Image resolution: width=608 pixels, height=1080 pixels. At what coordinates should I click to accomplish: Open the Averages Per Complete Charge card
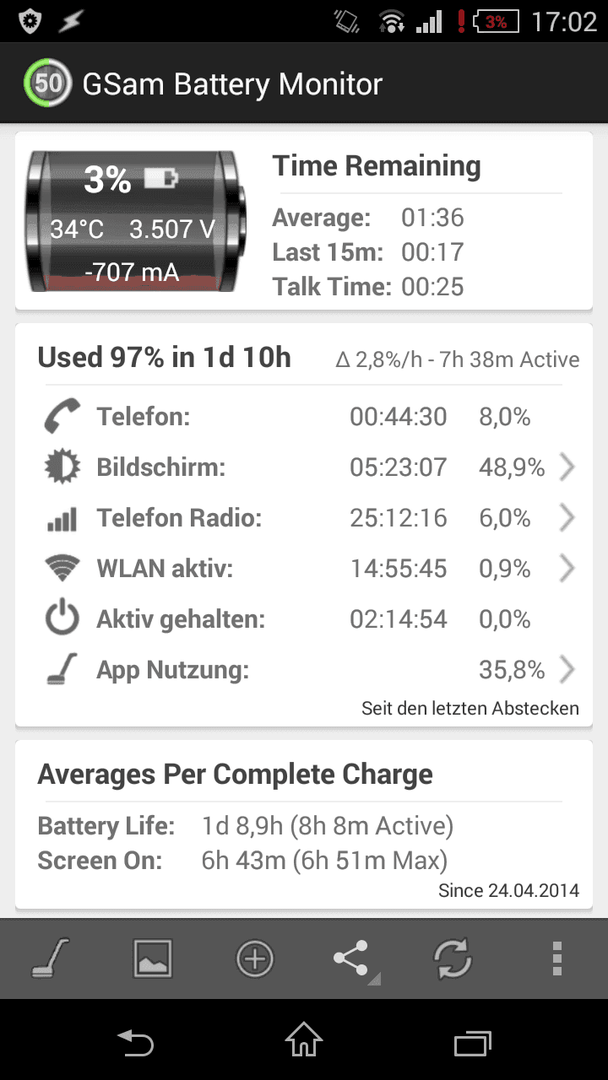point(304,825)
